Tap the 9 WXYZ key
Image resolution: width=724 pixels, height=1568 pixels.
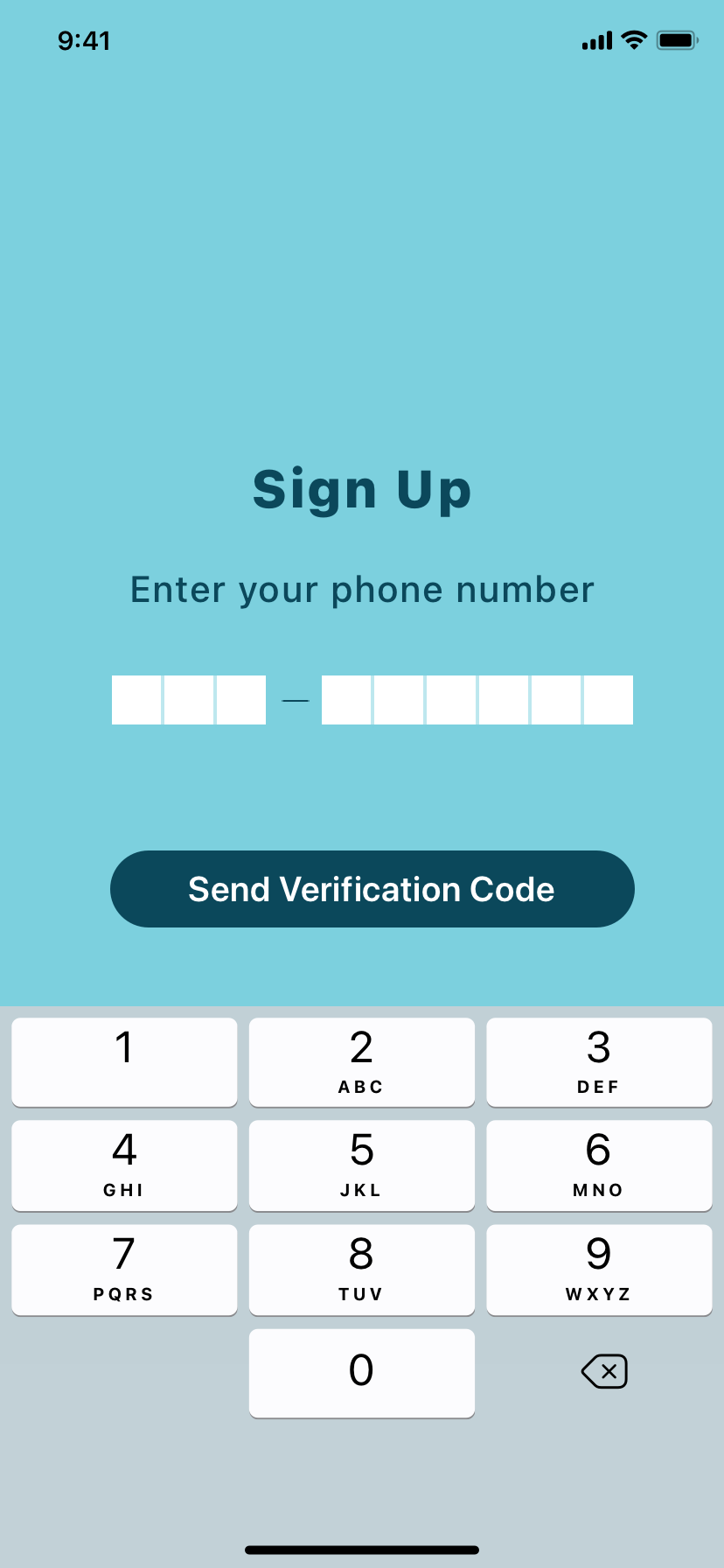click(x=599, y=1270)
